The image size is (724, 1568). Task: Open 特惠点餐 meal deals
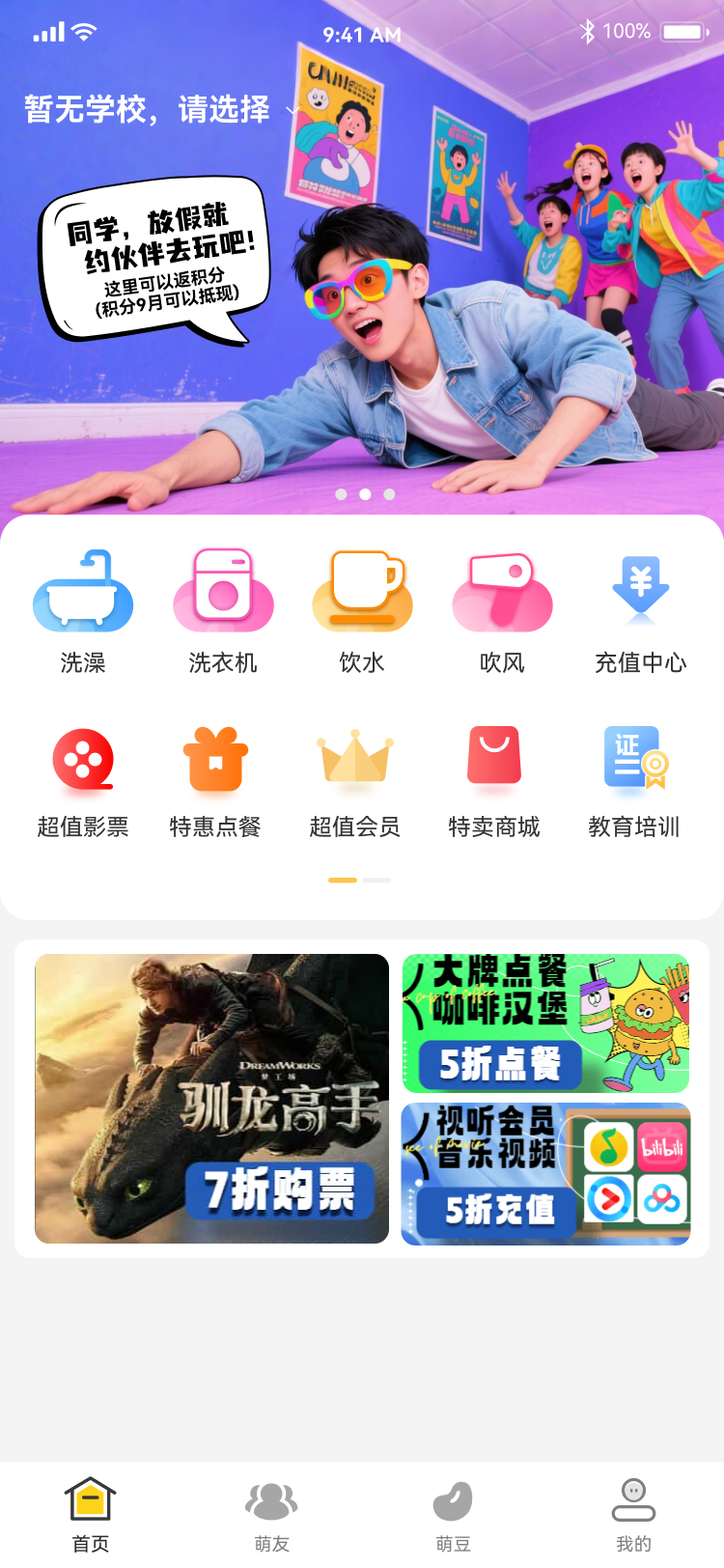click(x=215, y=782)
